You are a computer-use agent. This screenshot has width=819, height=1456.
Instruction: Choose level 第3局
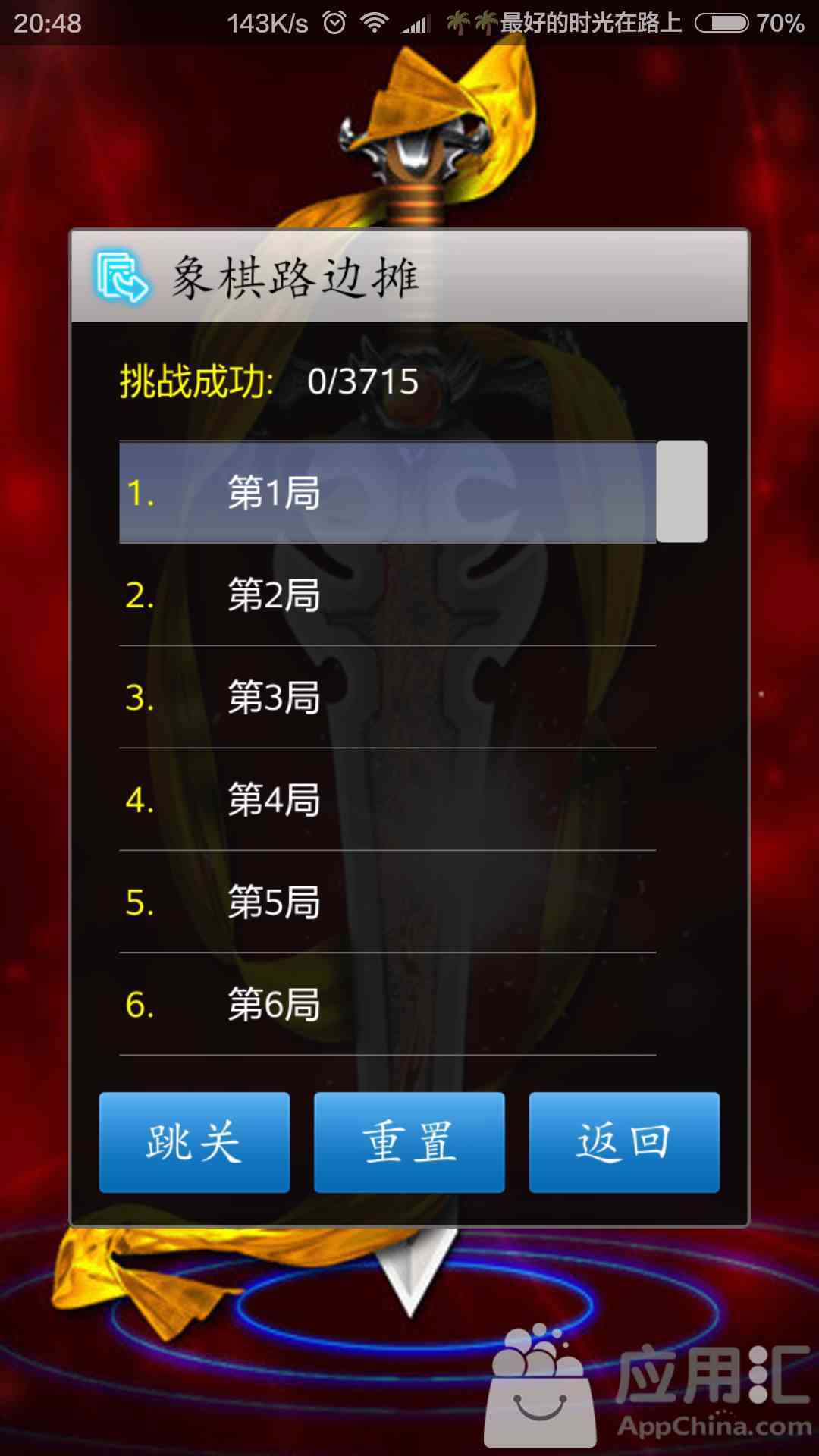387,698
